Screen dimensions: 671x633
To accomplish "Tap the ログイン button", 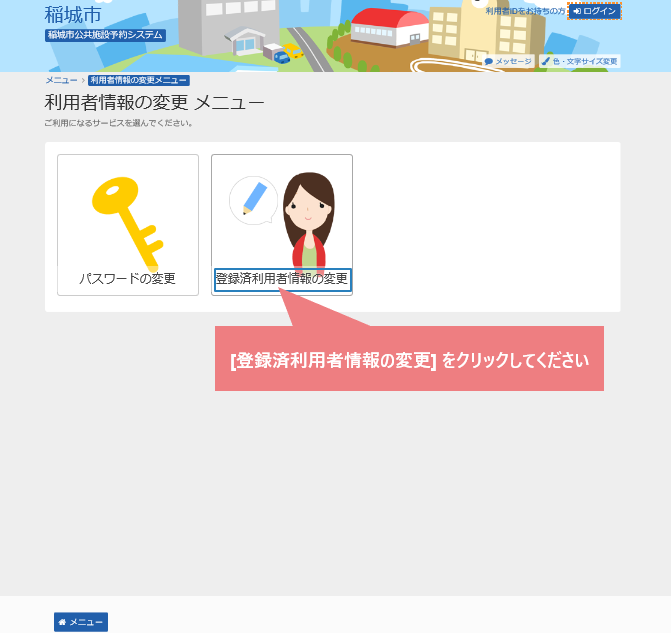I will [x=594, y=11].
